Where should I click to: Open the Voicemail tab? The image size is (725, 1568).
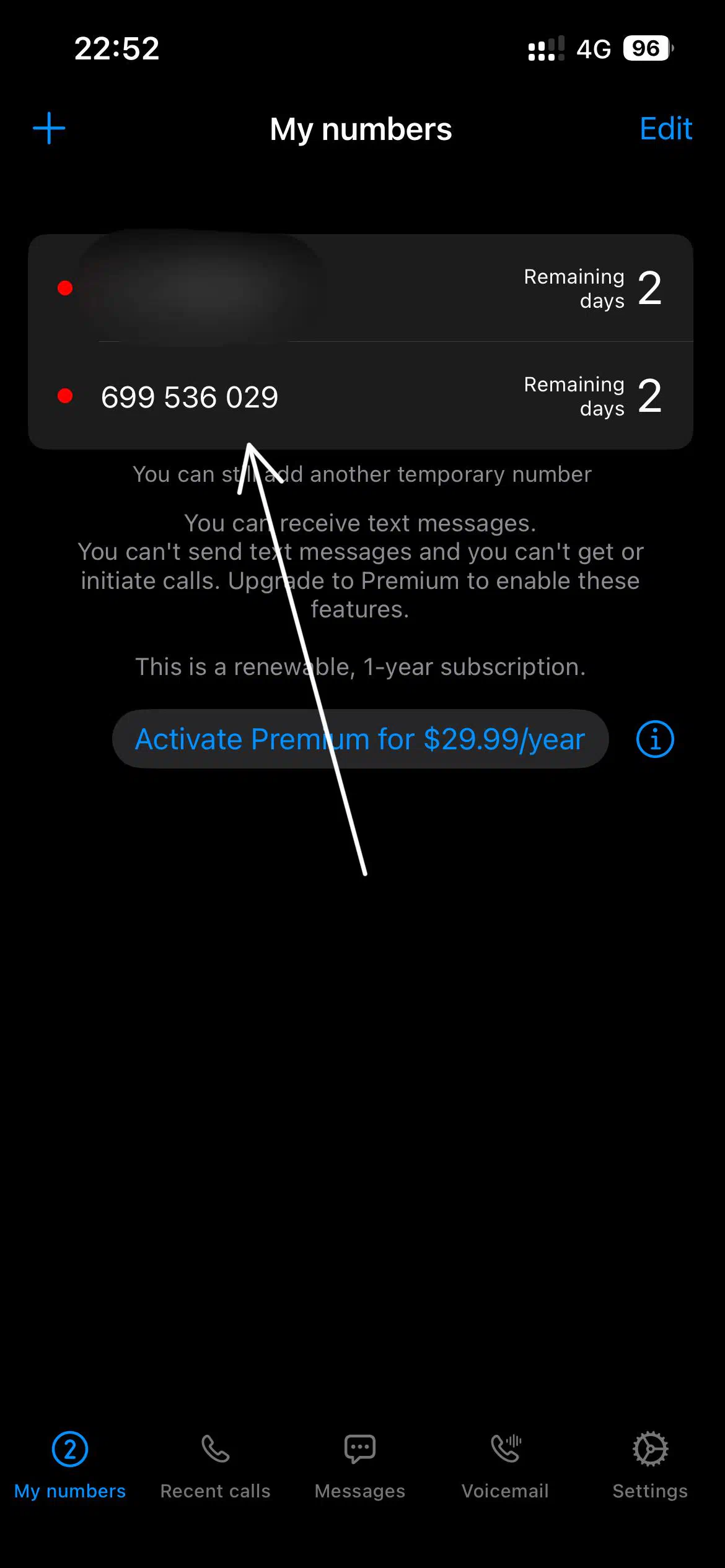[x=505, y=1464]
